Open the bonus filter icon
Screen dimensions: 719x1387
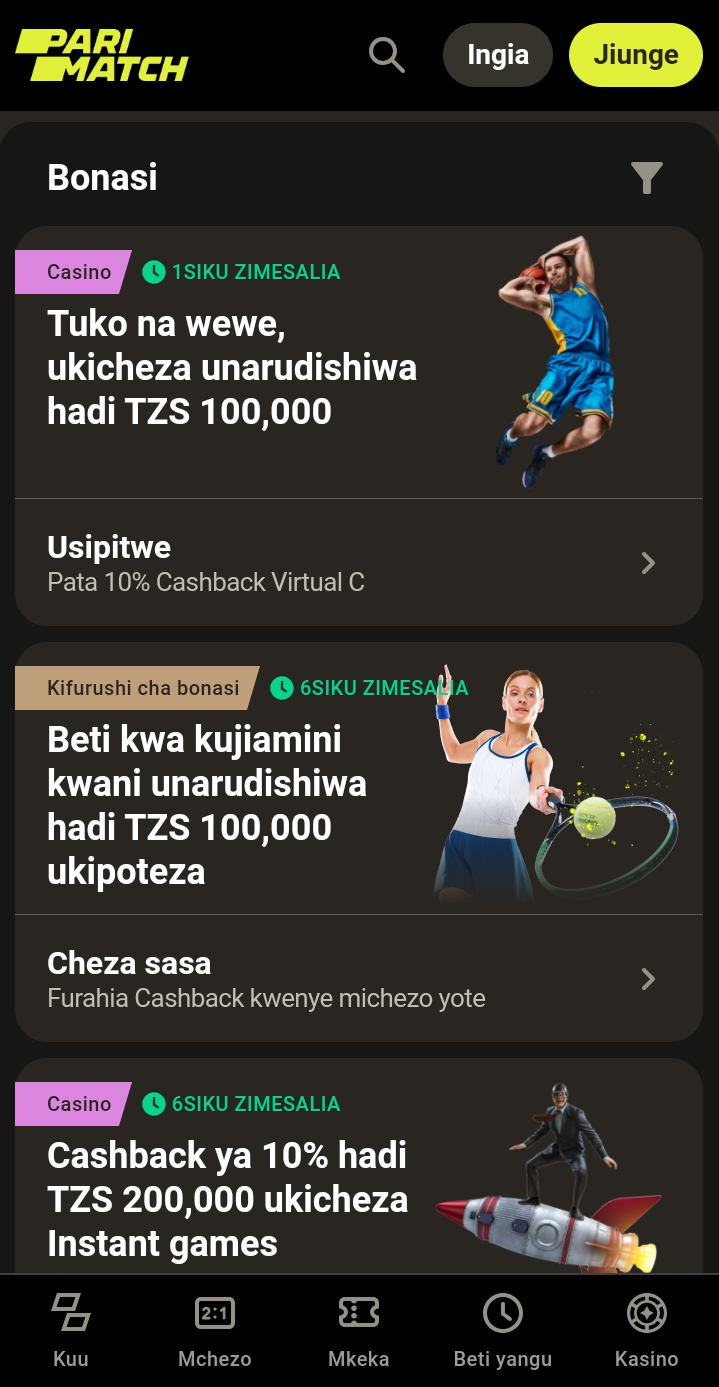(647, 178)
